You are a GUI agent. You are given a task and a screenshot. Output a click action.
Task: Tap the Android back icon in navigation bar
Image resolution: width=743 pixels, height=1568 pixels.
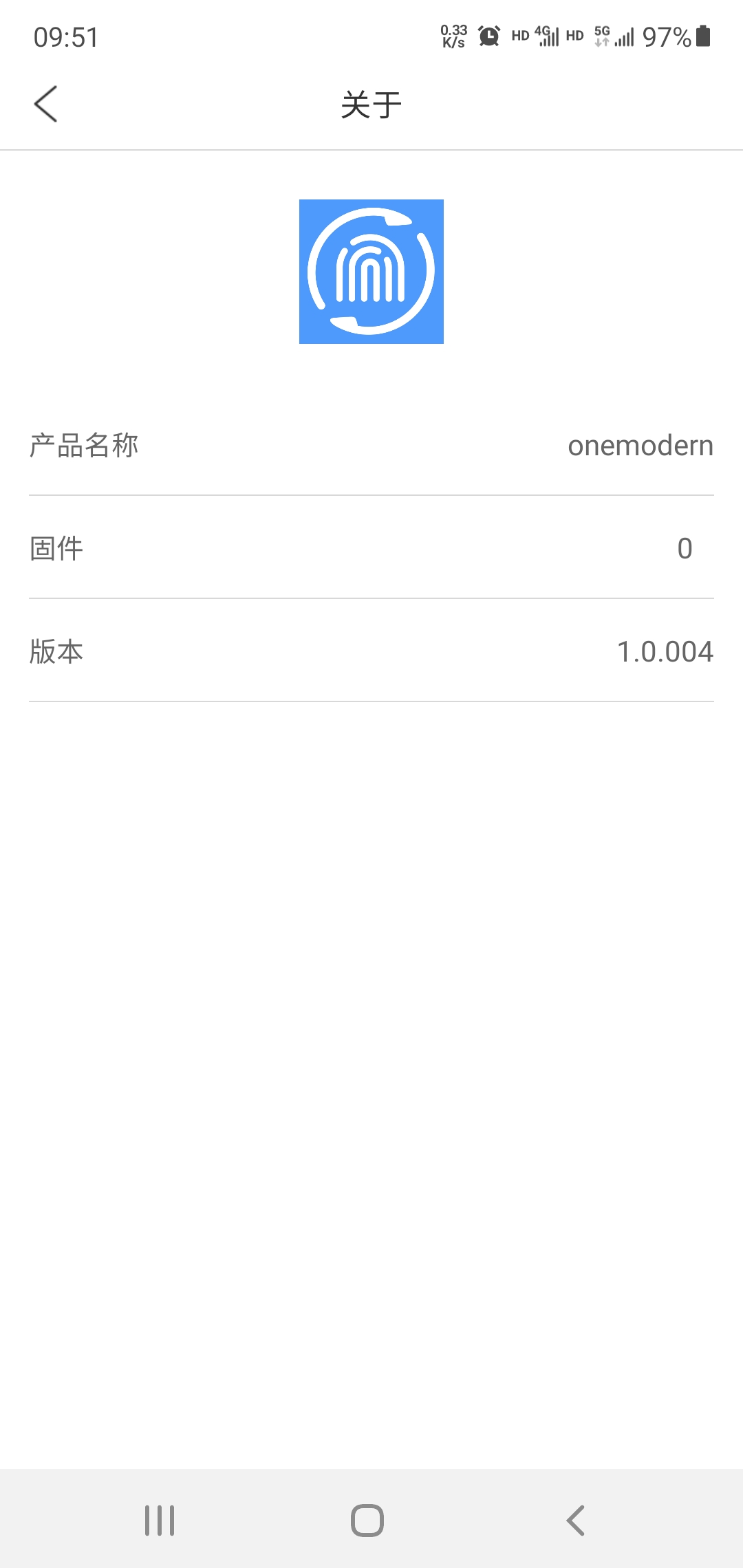click(x=576, y=1521)
